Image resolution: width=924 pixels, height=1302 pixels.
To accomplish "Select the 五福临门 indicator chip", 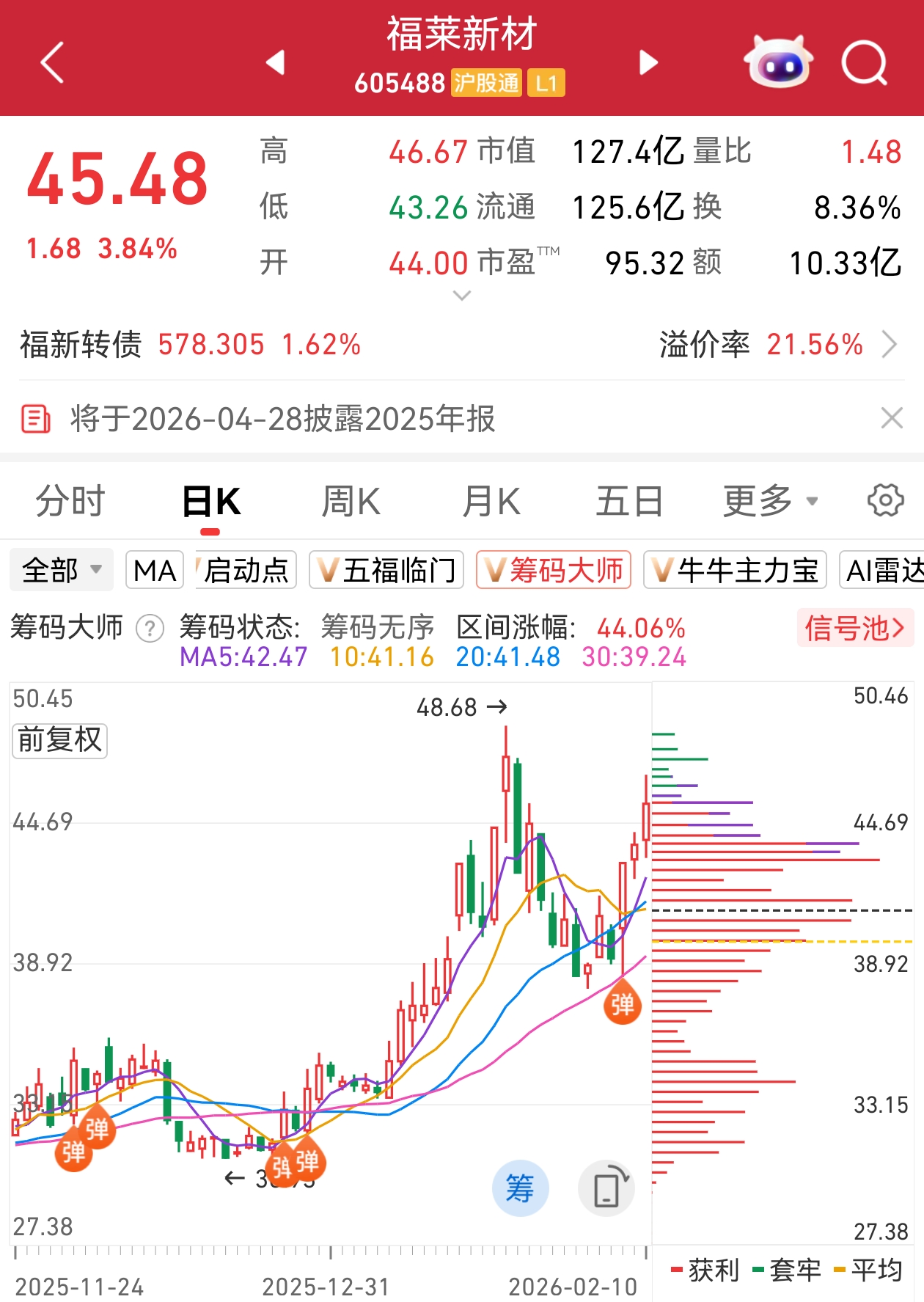I will click(x=386, y=570).
